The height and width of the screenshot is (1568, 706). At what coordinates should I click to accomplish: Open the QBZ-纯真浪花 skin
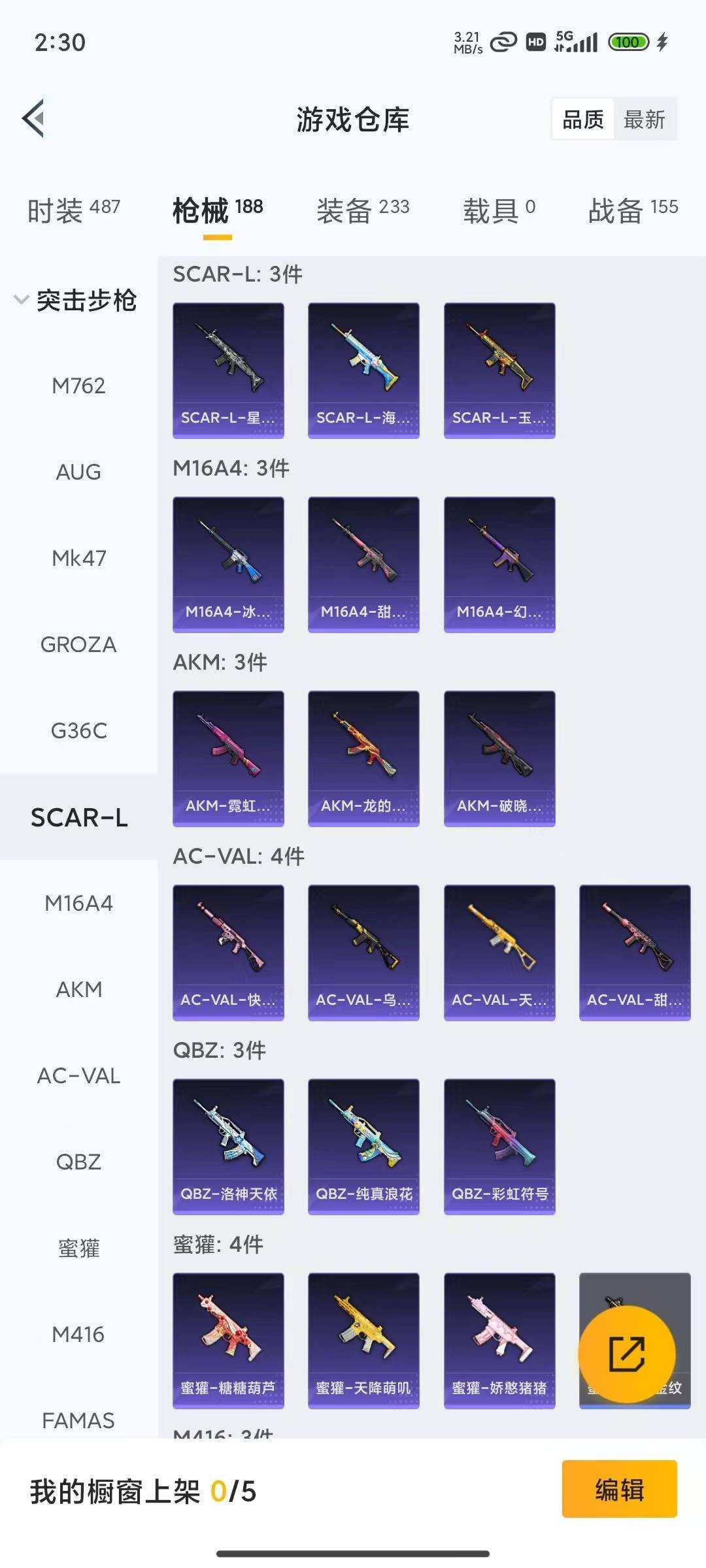[x=363, y=1147]
